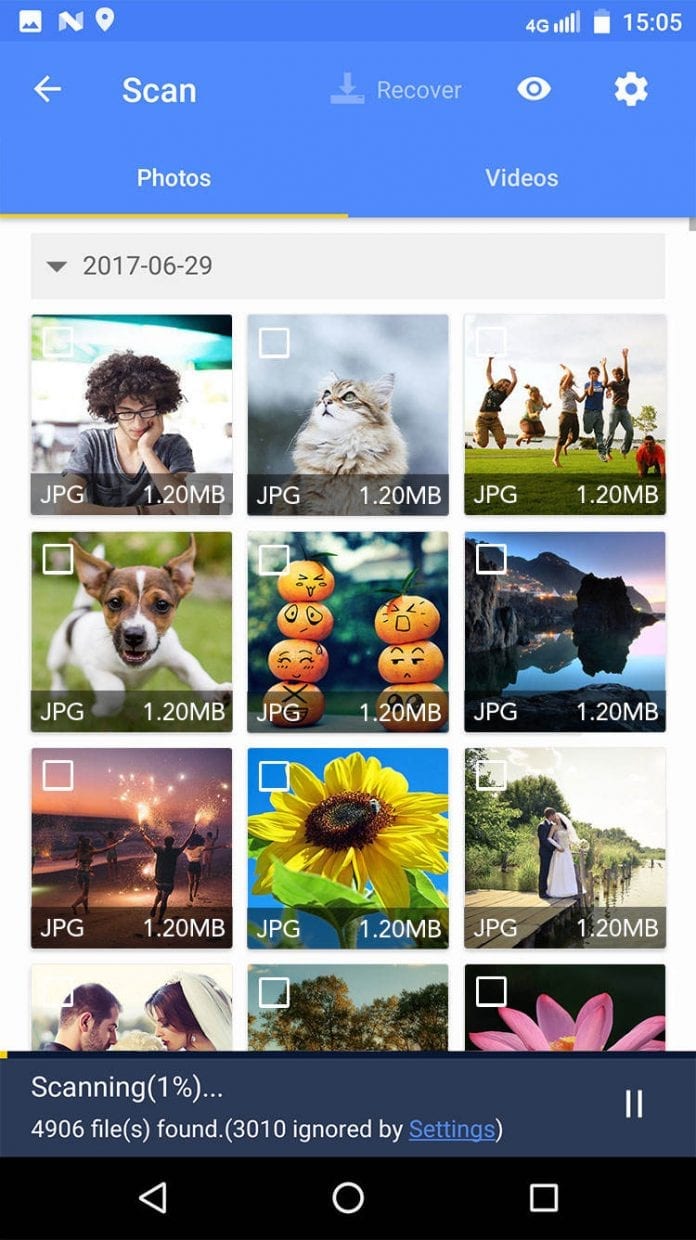Tap the Recover download button
This screenshot has height=1240, width=696.
point(396,90)
